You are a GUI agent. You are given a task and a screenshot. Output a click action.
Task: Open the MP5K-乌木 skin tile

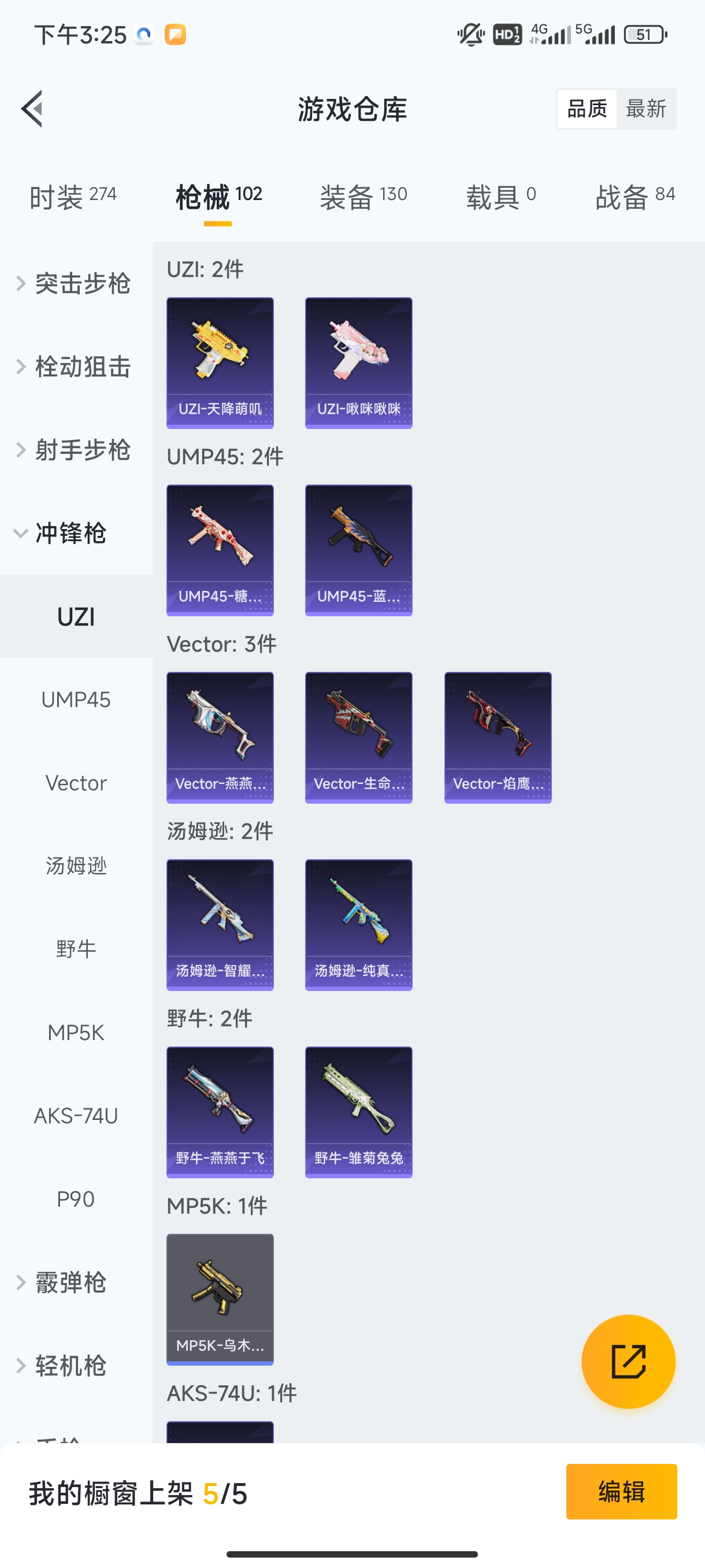220,1299
